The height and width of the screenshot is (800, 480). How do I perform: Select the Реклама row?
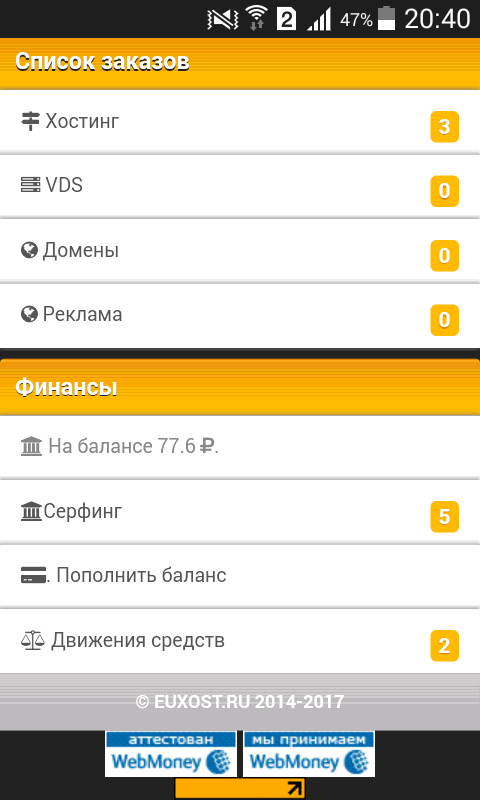(240, 315)
